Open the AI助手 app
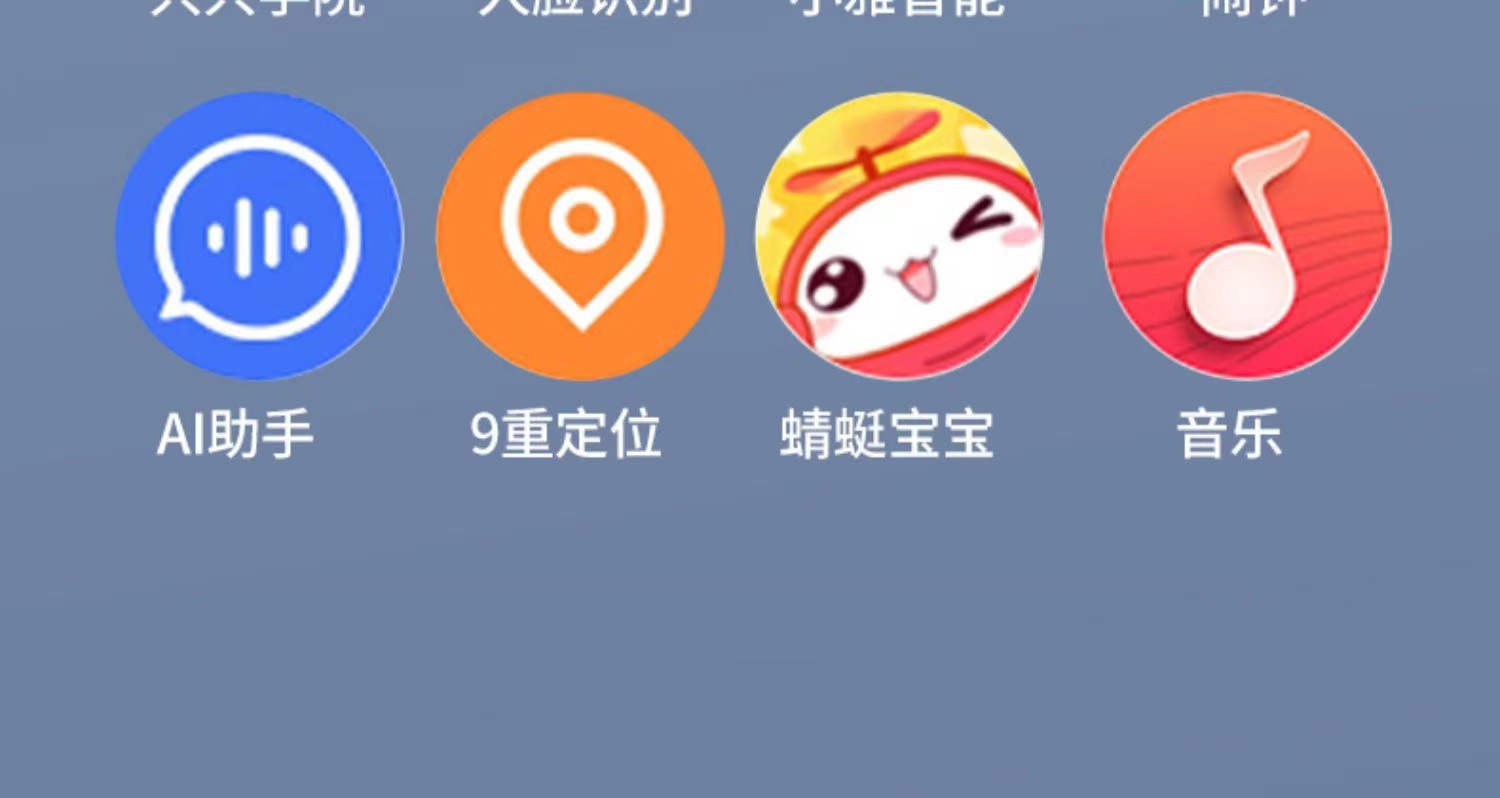Screen dimensions: 1500x798 [x=259, y=236]
